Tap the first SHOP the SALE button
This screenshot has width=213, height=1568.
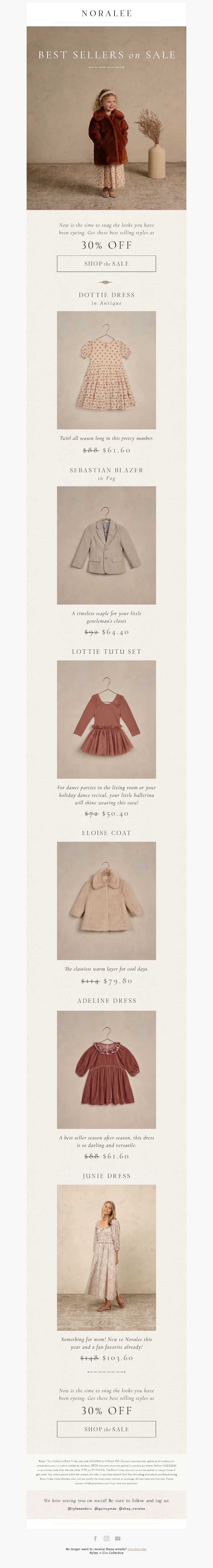106,263
